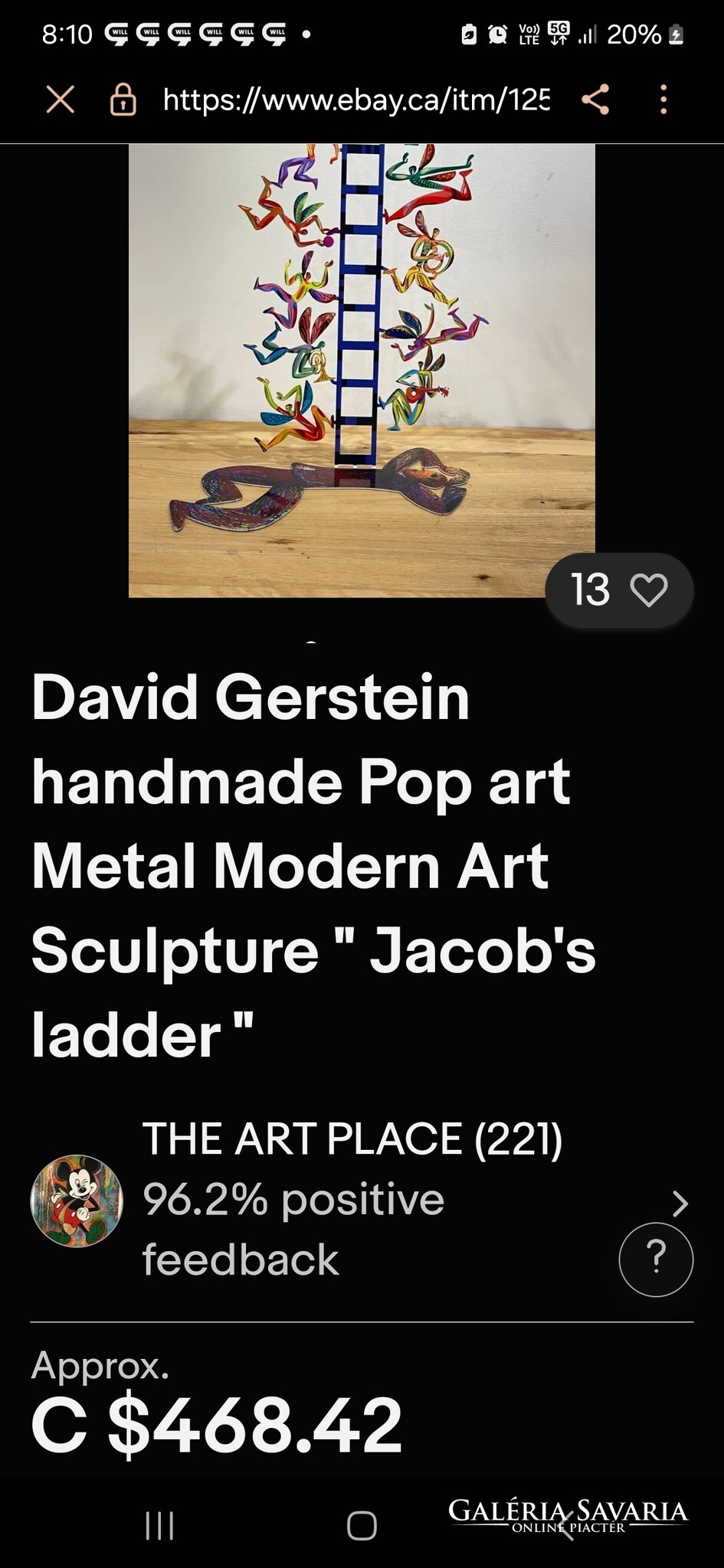
Task: Open recent apps from navigation bar
Action: coord(159,1525)
